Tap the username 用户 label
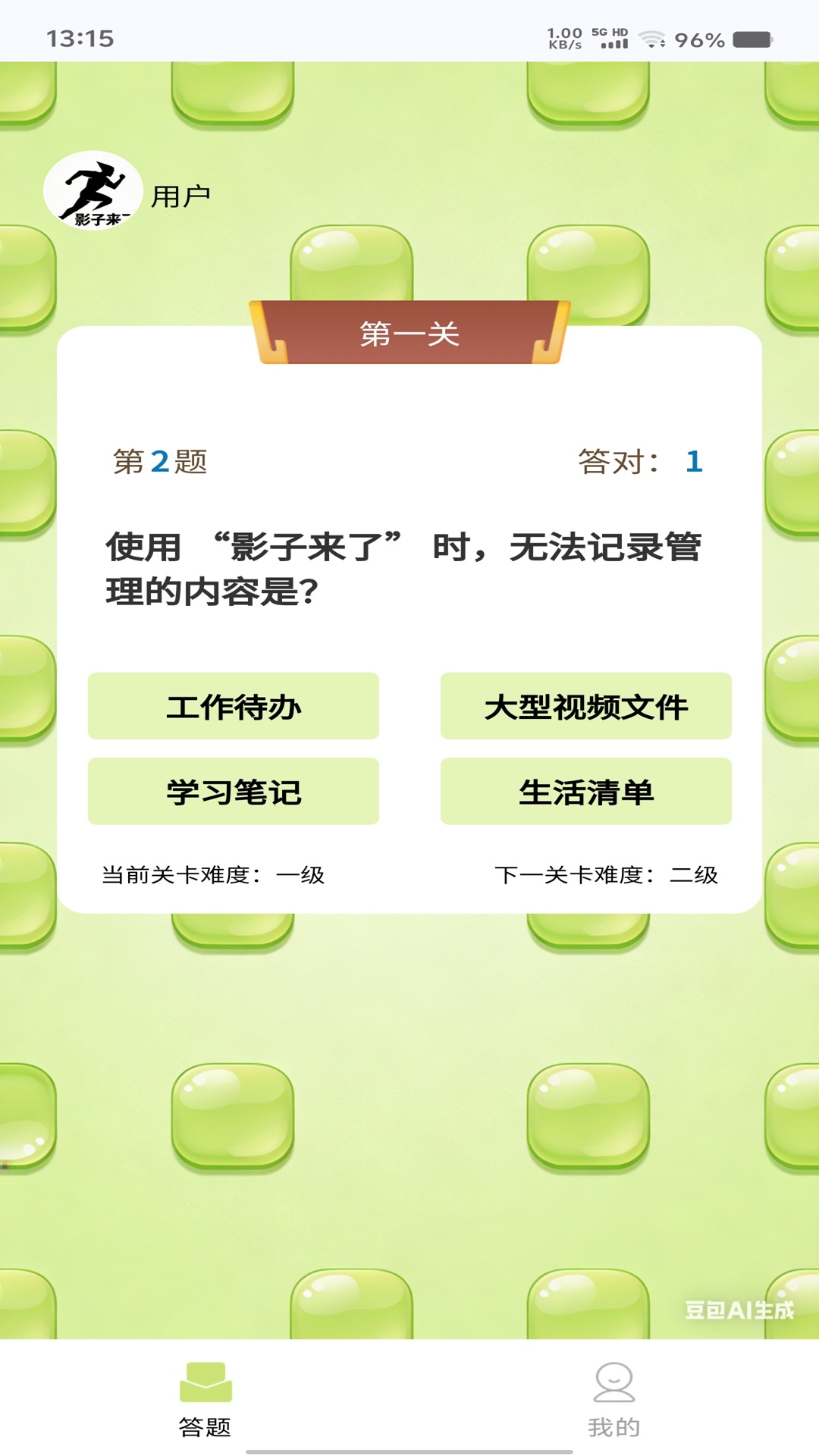The width and height of the screenshot is (819, 1456). coord(182,194)
